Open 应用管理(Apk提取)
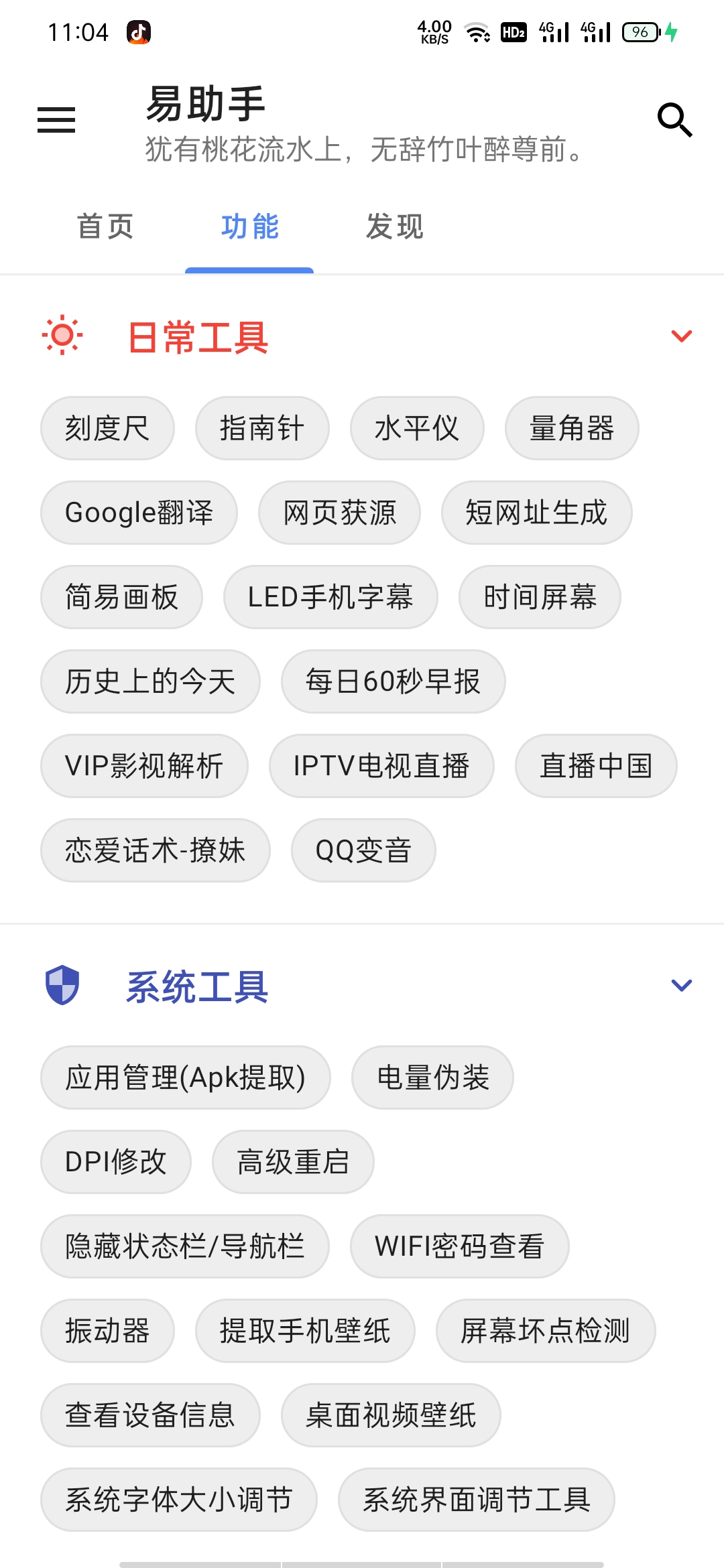This screenshot has height=1568, width=724. 185,1077
